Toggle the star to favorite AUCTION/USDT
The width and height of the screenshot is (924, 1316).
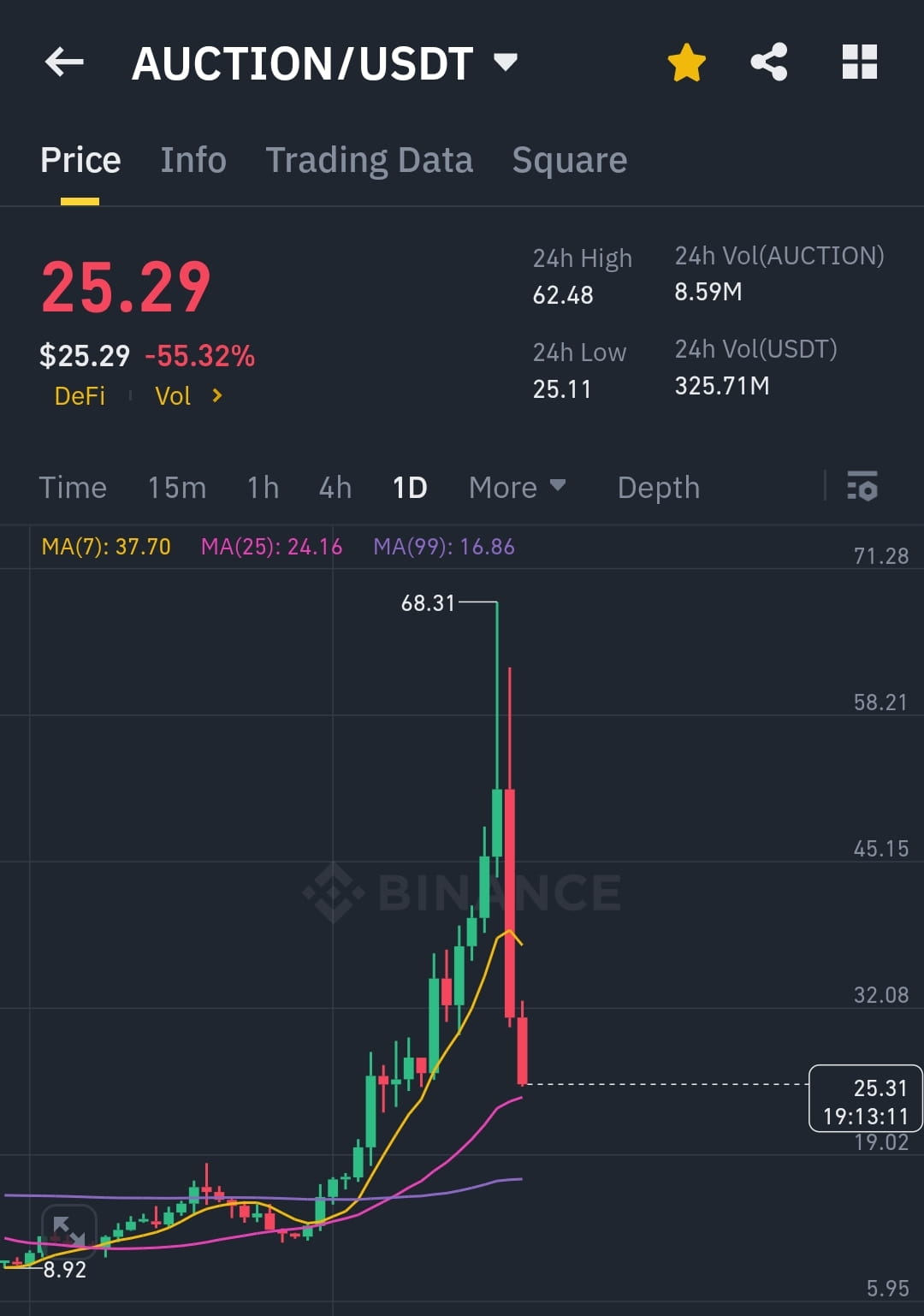(x=686, y=62)
